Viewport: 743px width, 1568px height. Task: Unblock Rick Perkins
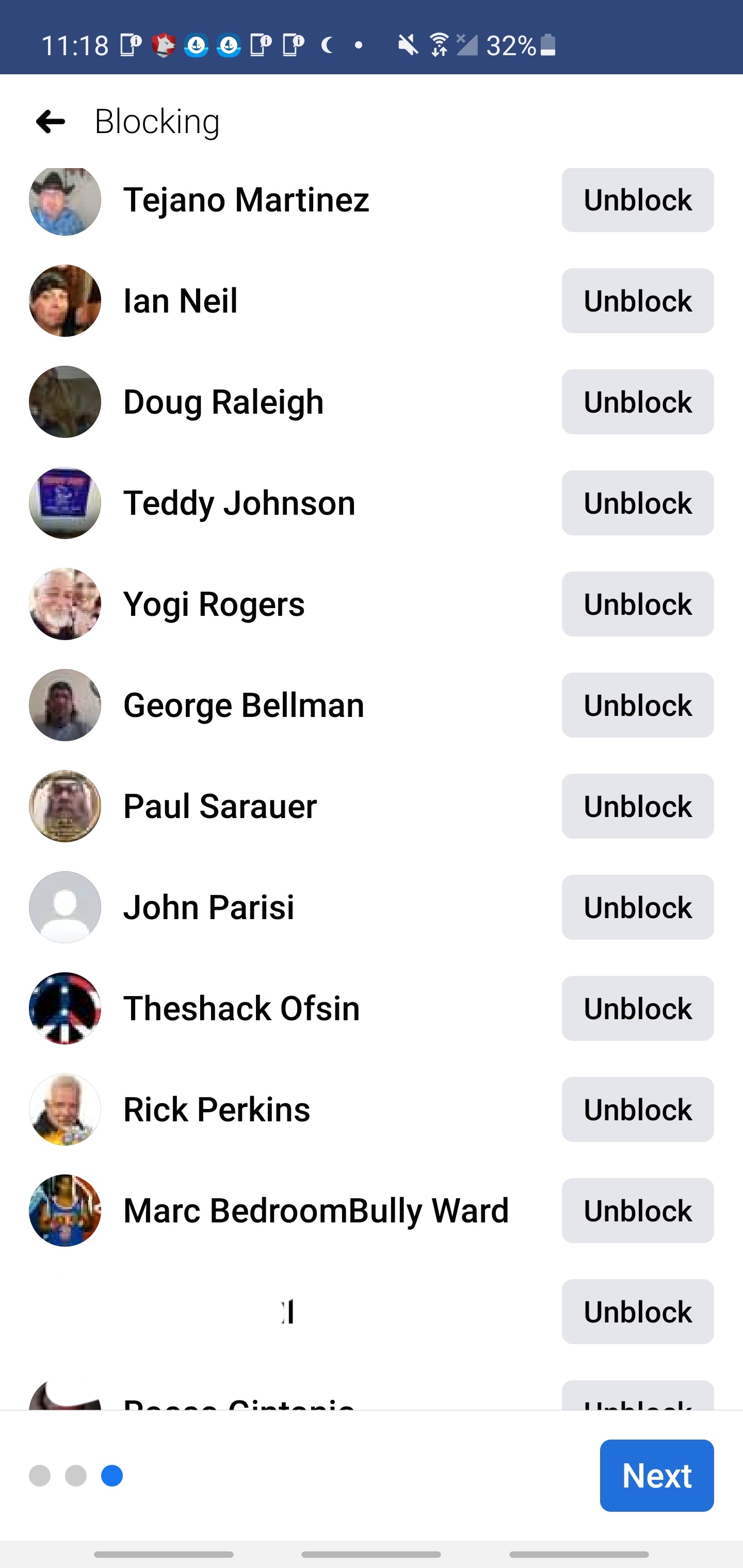click(x=637, y=1109)
